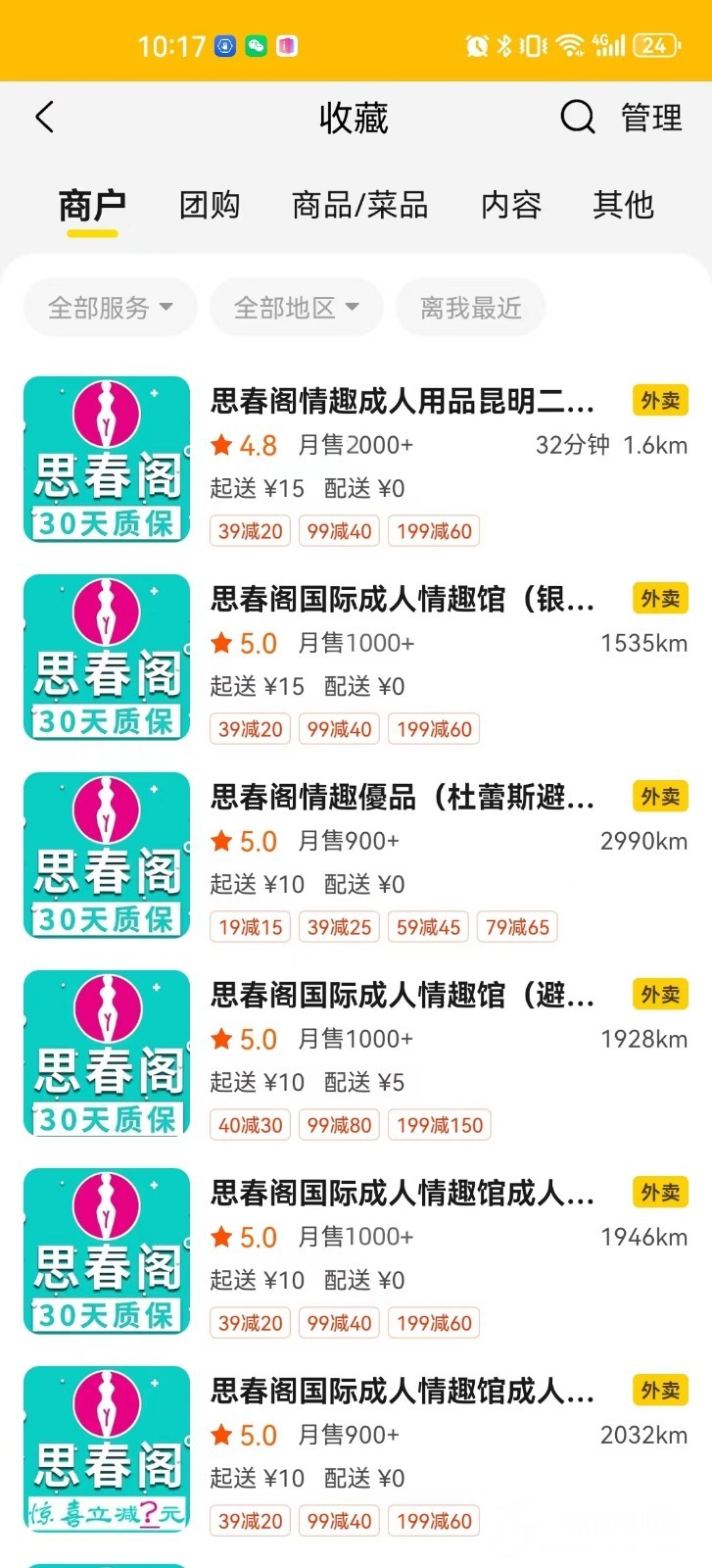Tap 管理 to manage favorites
The image size is (712, 1568).
(651, 119)
